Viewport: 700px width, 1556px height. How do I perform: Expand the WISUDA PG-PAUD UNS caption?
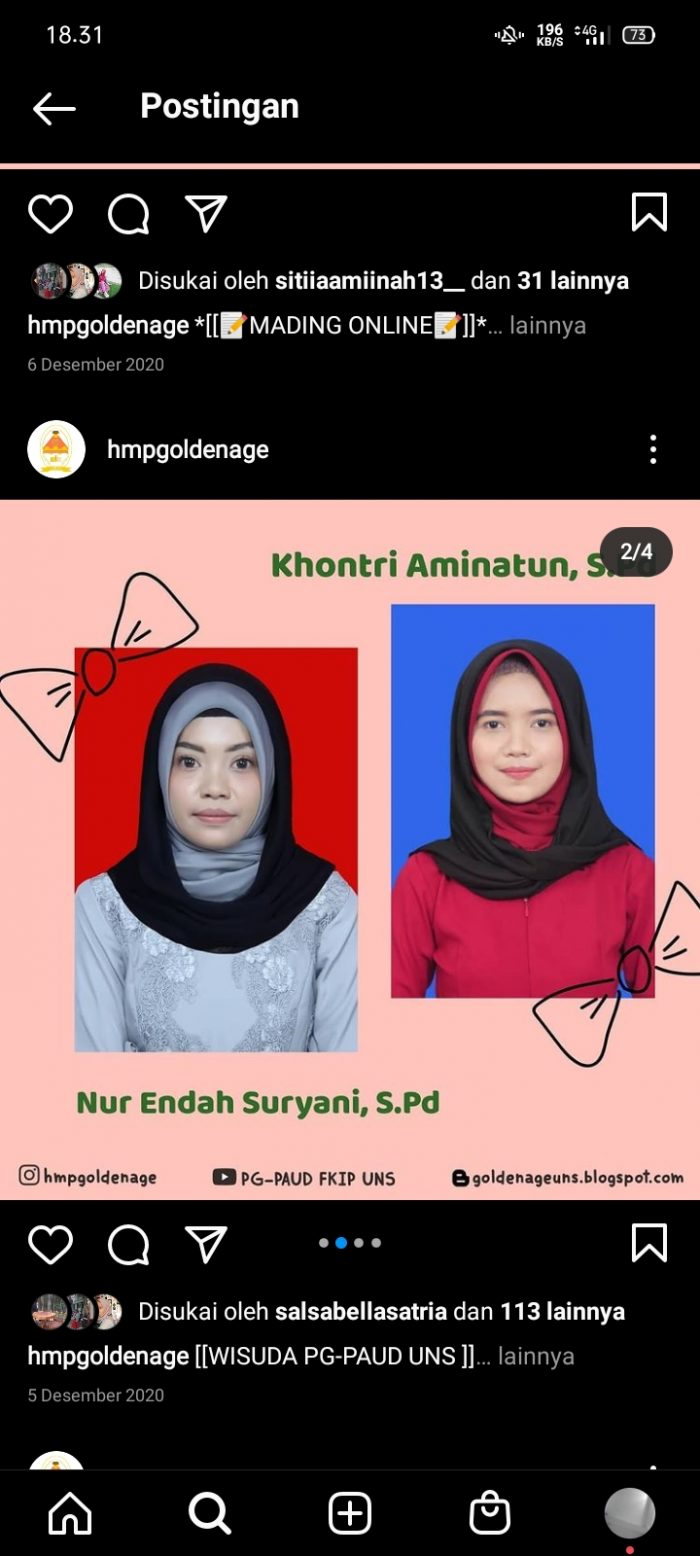536,1356
